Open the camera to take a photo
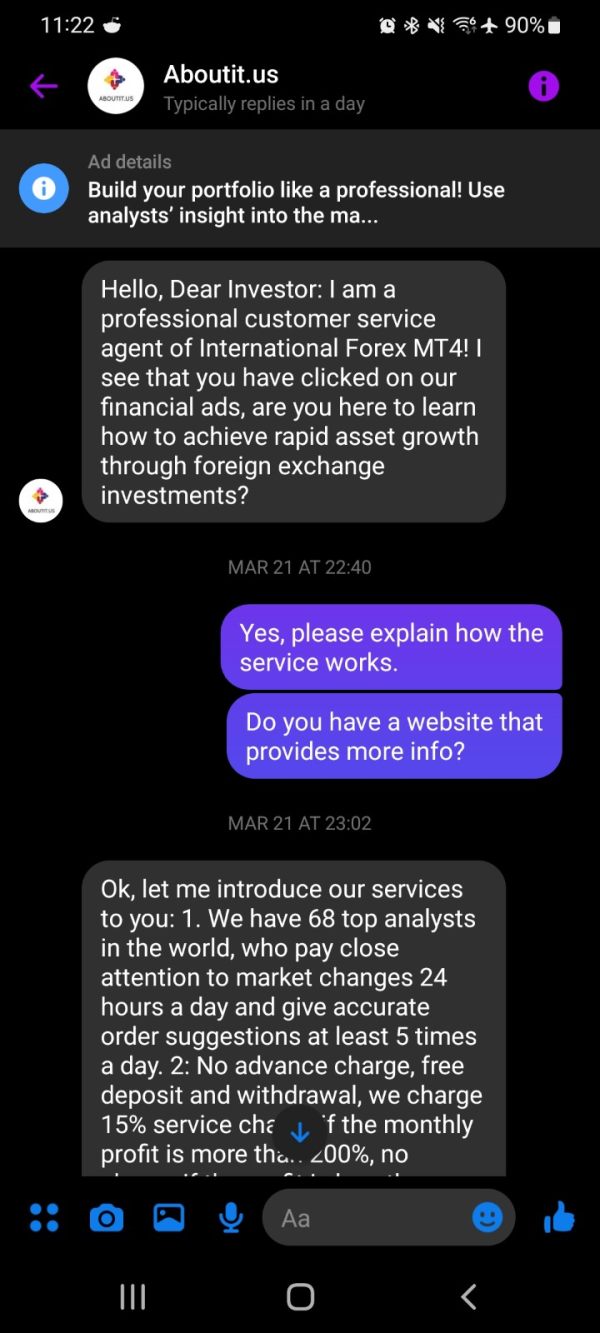Image resolution: width=600 pixels, height=1333 pixels. click(x=106, y=1218)
